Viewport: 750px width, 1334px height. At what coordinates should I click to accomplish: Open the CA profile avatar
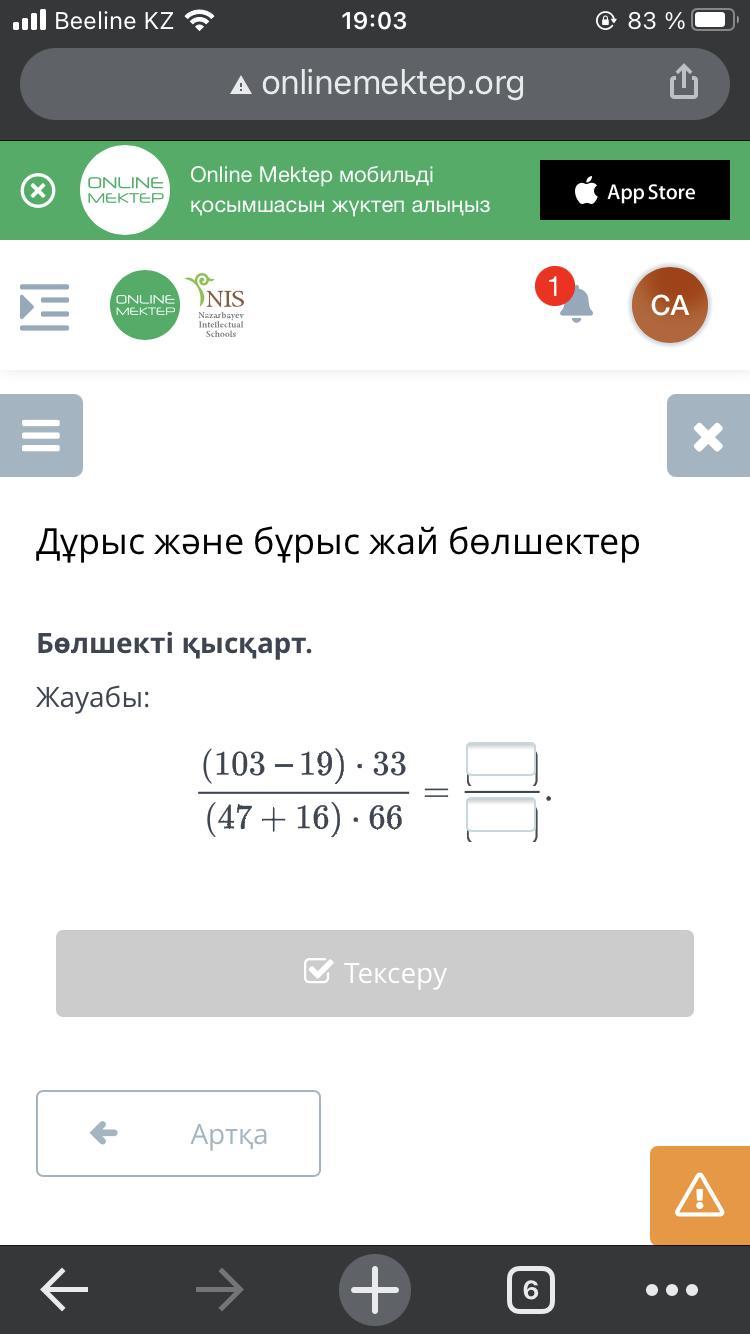point(669,305)
